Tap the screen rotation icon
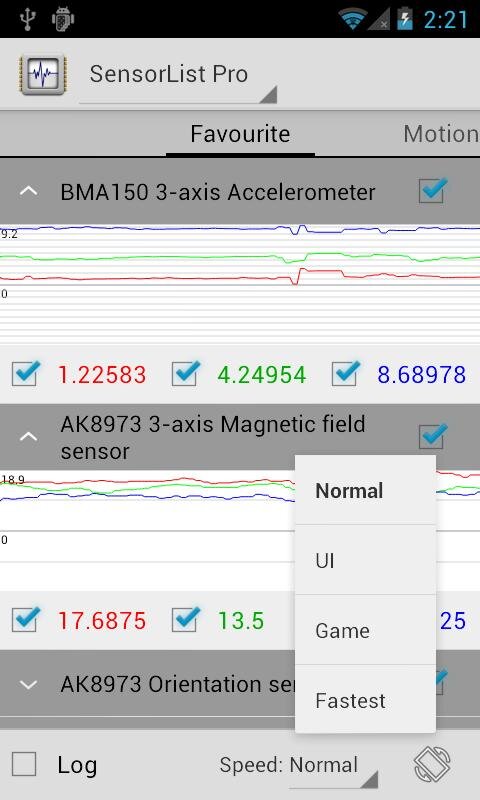 [432, 764]
